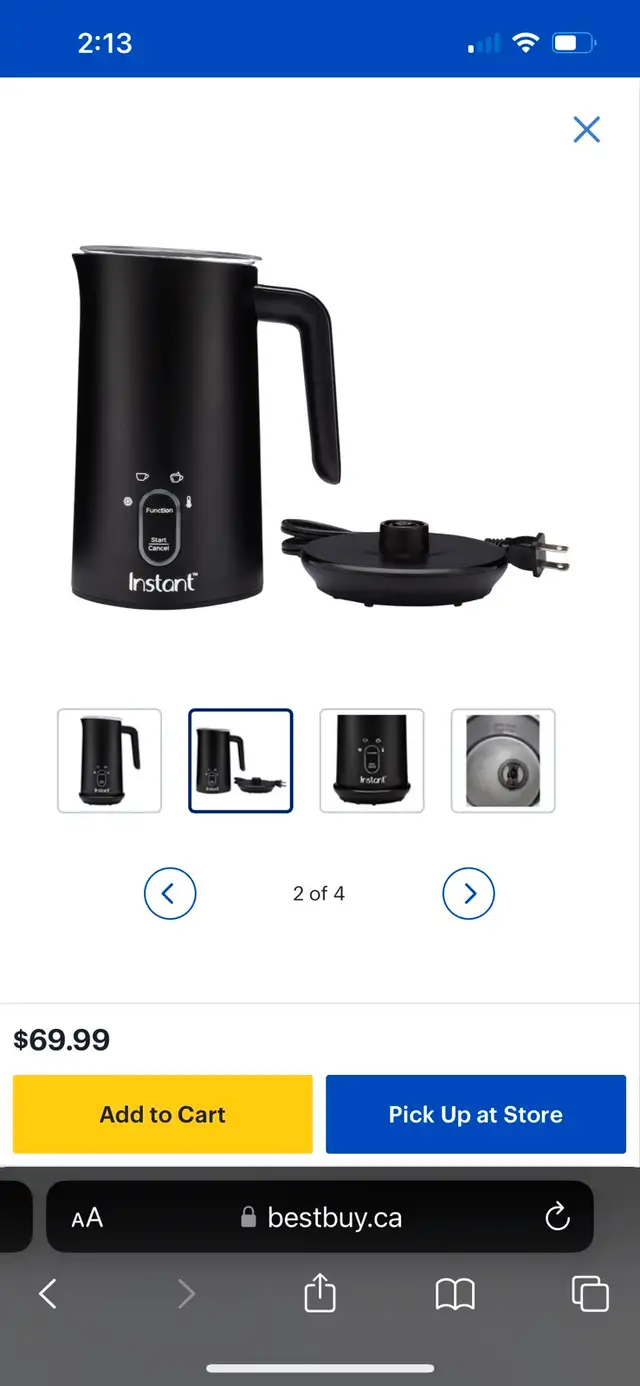
Task: Open the AA reader options
Action: tap(87, 1217)
